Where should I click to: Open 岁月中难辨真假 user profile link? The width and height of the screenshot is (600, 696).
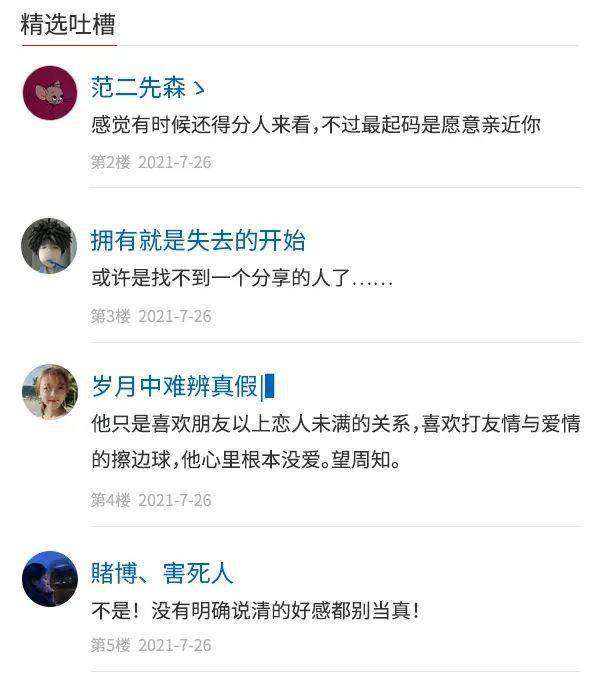[174, 386]
